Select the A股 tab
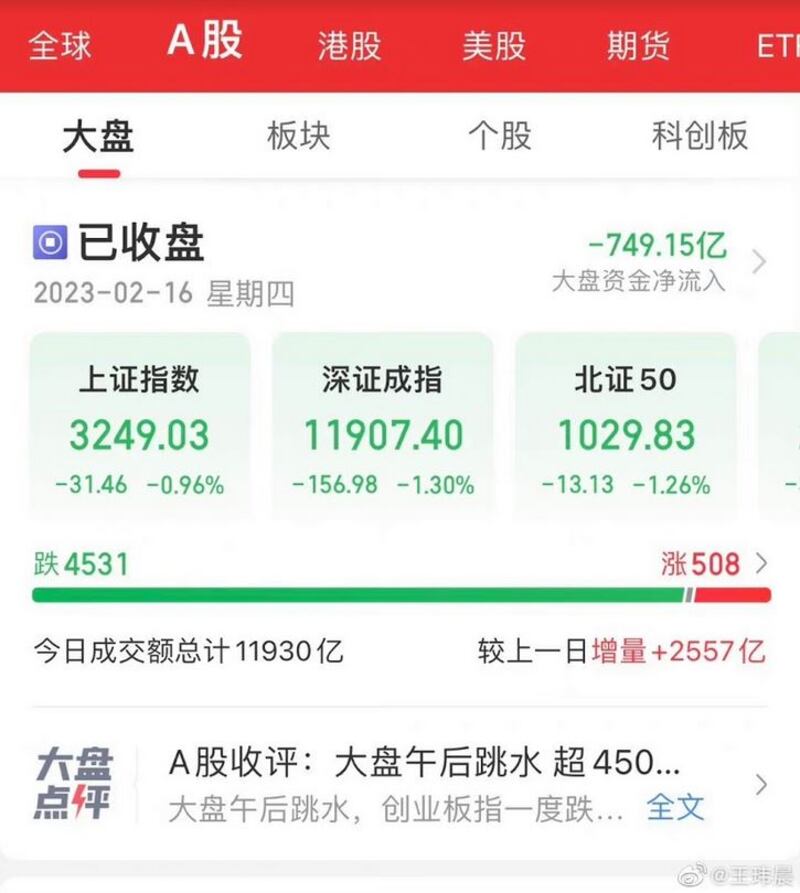Image resolution: width=800 pixels, height=893 pixels. click(204, 42)
